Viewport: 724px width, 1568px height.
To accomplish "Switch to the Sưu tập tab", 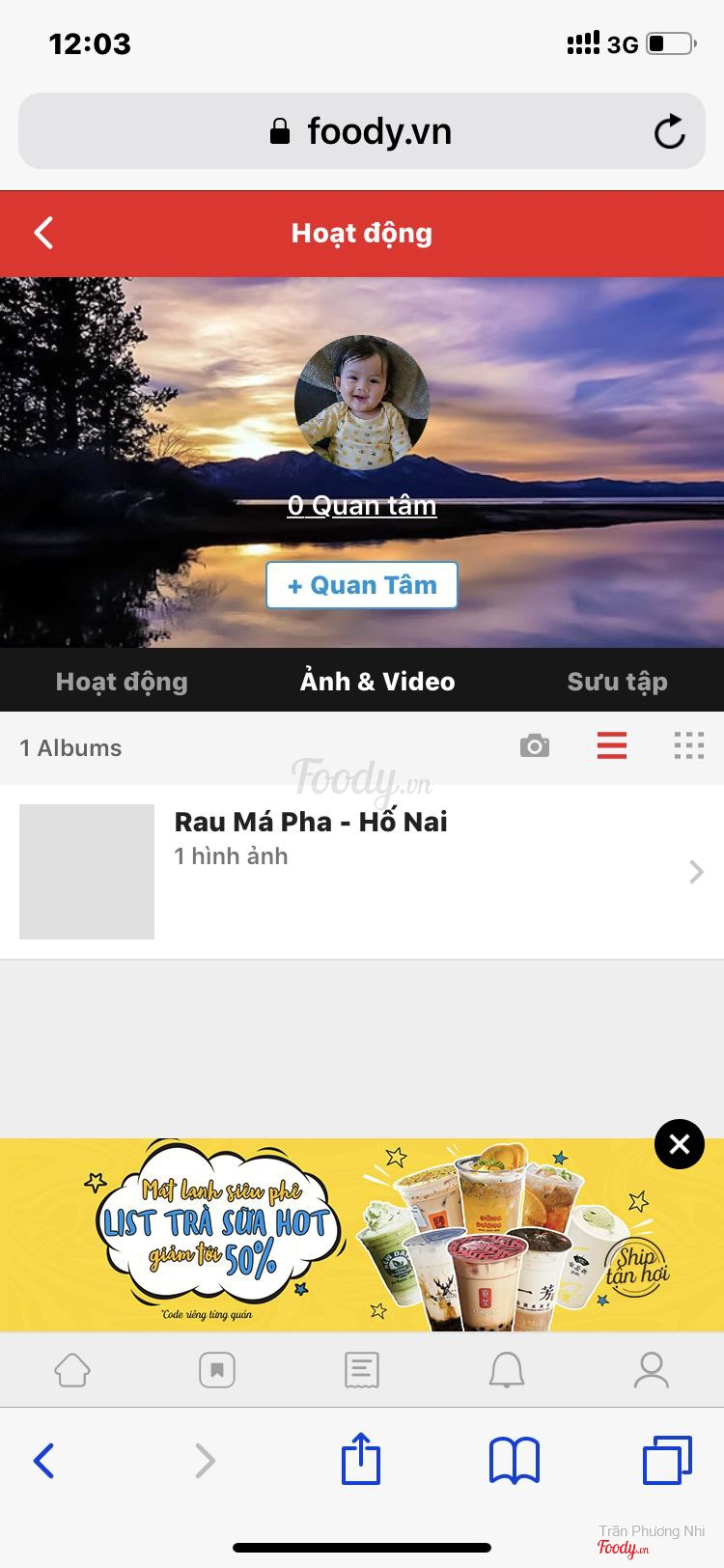I will click(617, 681).
